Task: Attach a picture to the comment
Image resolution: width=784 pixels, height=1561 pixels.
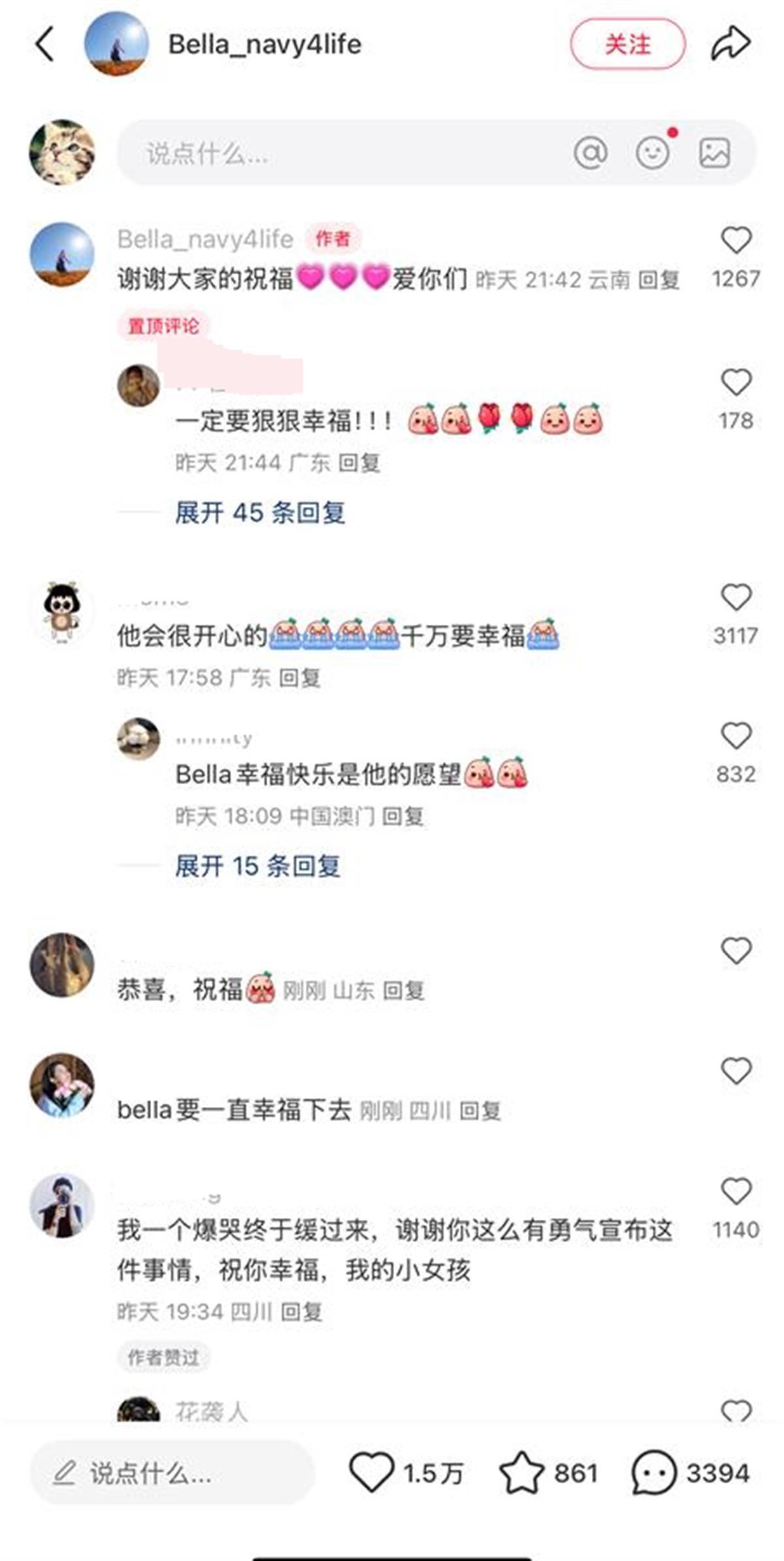Action: (714, 154)
